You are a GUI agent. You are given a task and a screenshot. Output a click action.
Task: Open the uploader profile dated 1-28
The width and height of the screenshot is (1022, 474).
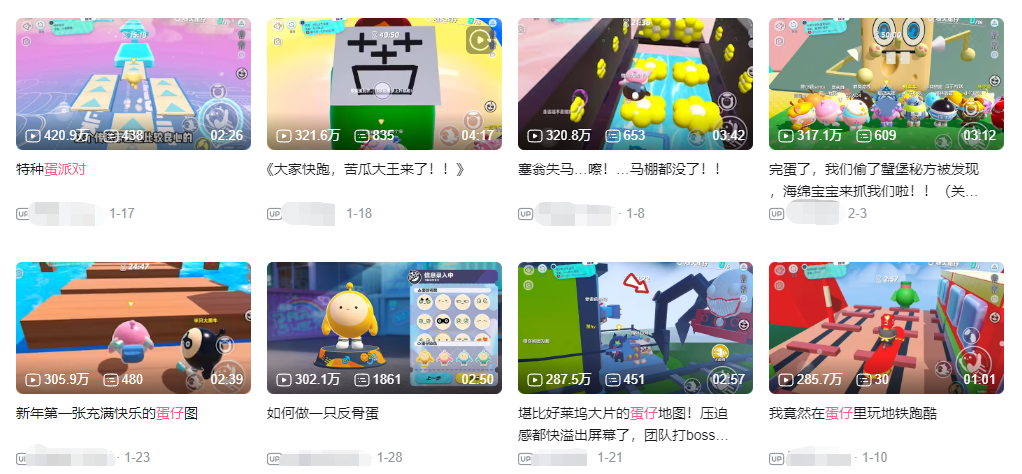(x=322, y=458)
